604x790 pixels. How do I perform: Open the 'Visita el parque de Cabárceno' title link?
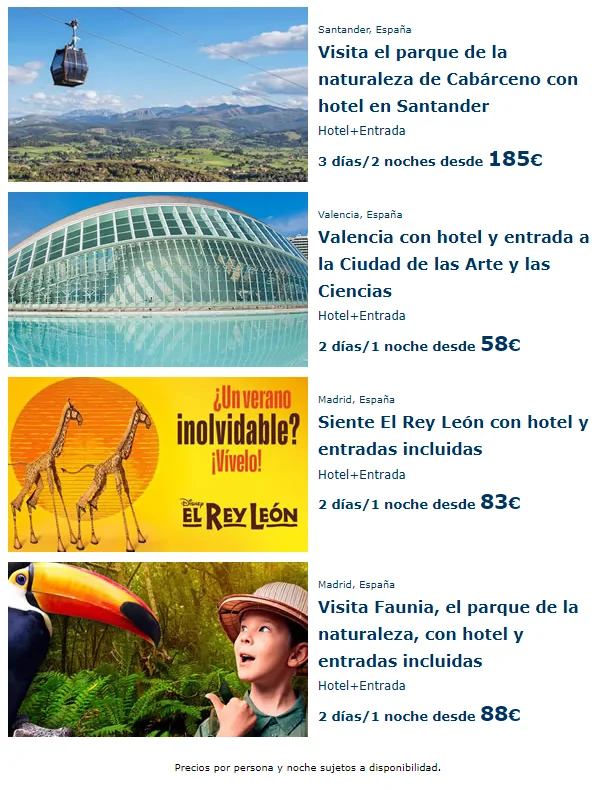coord(447,79)
